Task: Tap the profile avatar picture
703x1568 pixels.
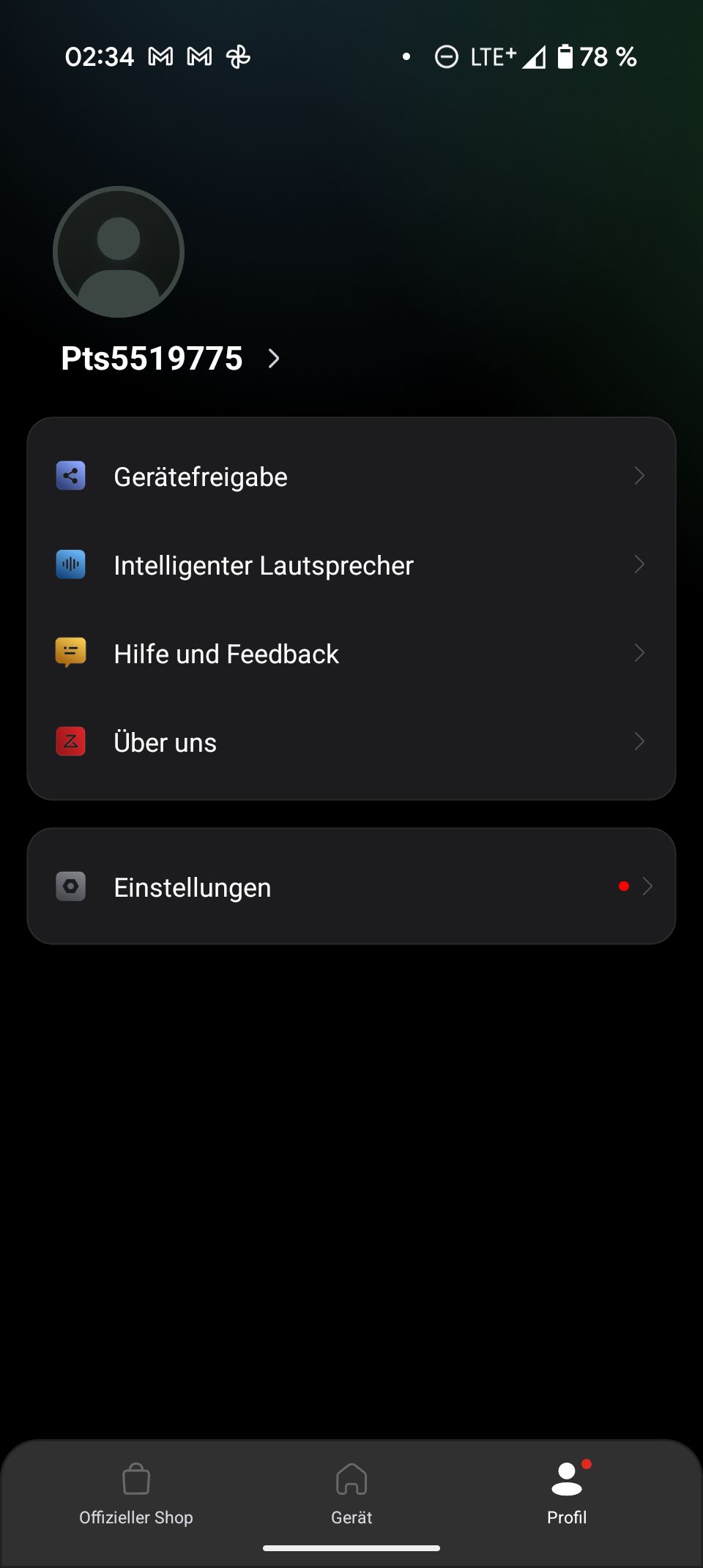Action: click(x=119, y=252)
